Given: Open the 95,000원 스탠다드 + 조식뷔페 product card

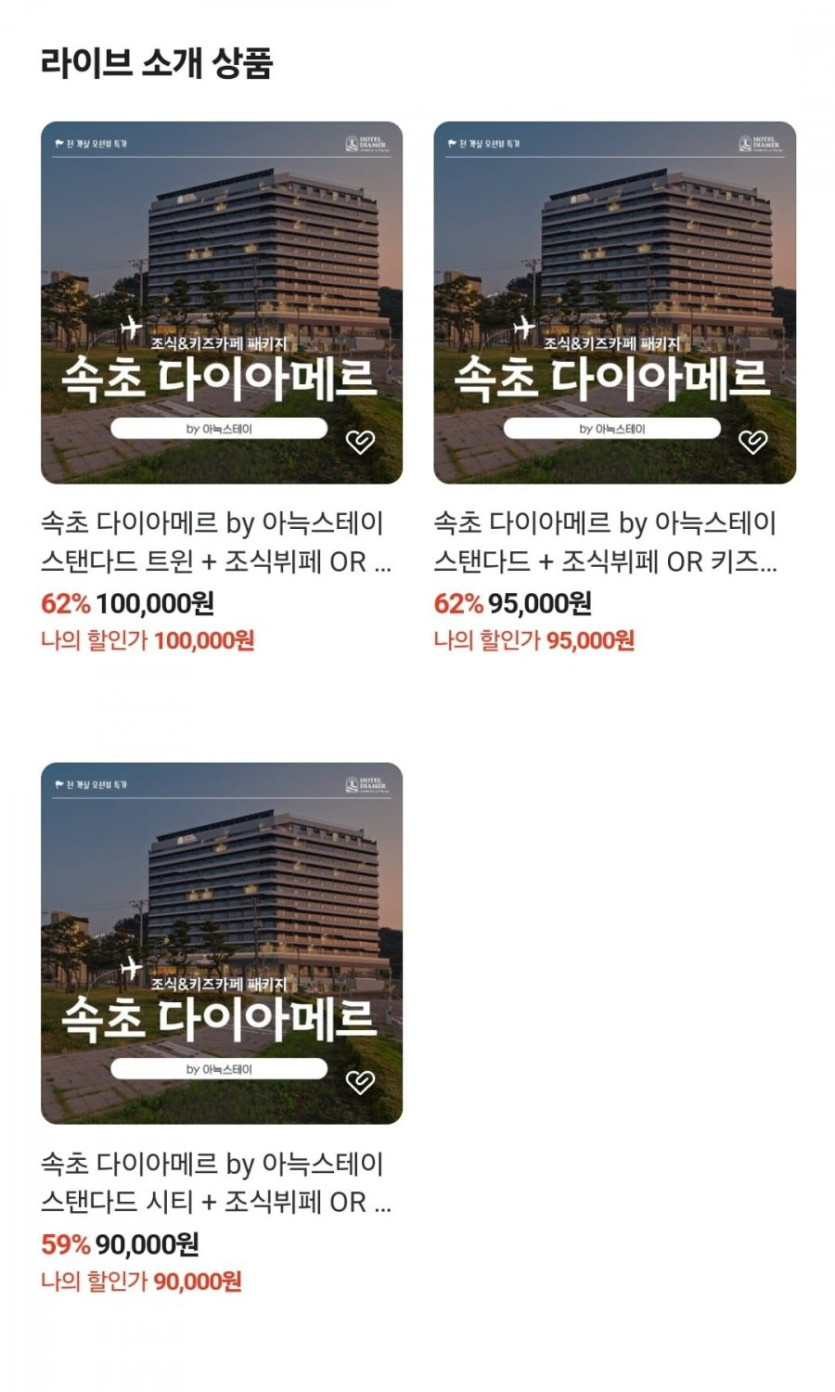Looking at the screenshot, I should [x=614, y=300].
